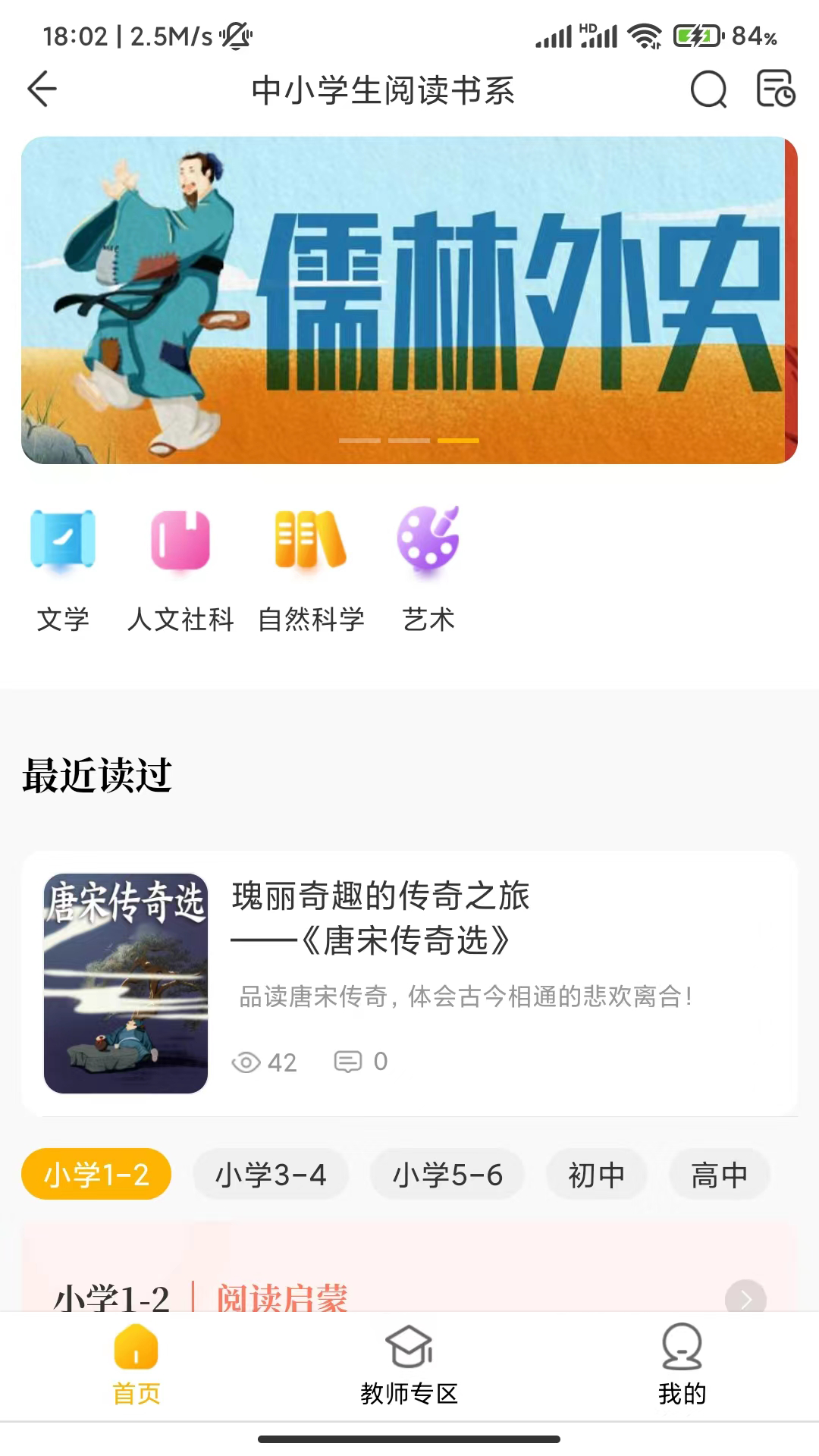Browse the 自然科学 category
This screenshot has height=1456, width=819.
[311, 570]
